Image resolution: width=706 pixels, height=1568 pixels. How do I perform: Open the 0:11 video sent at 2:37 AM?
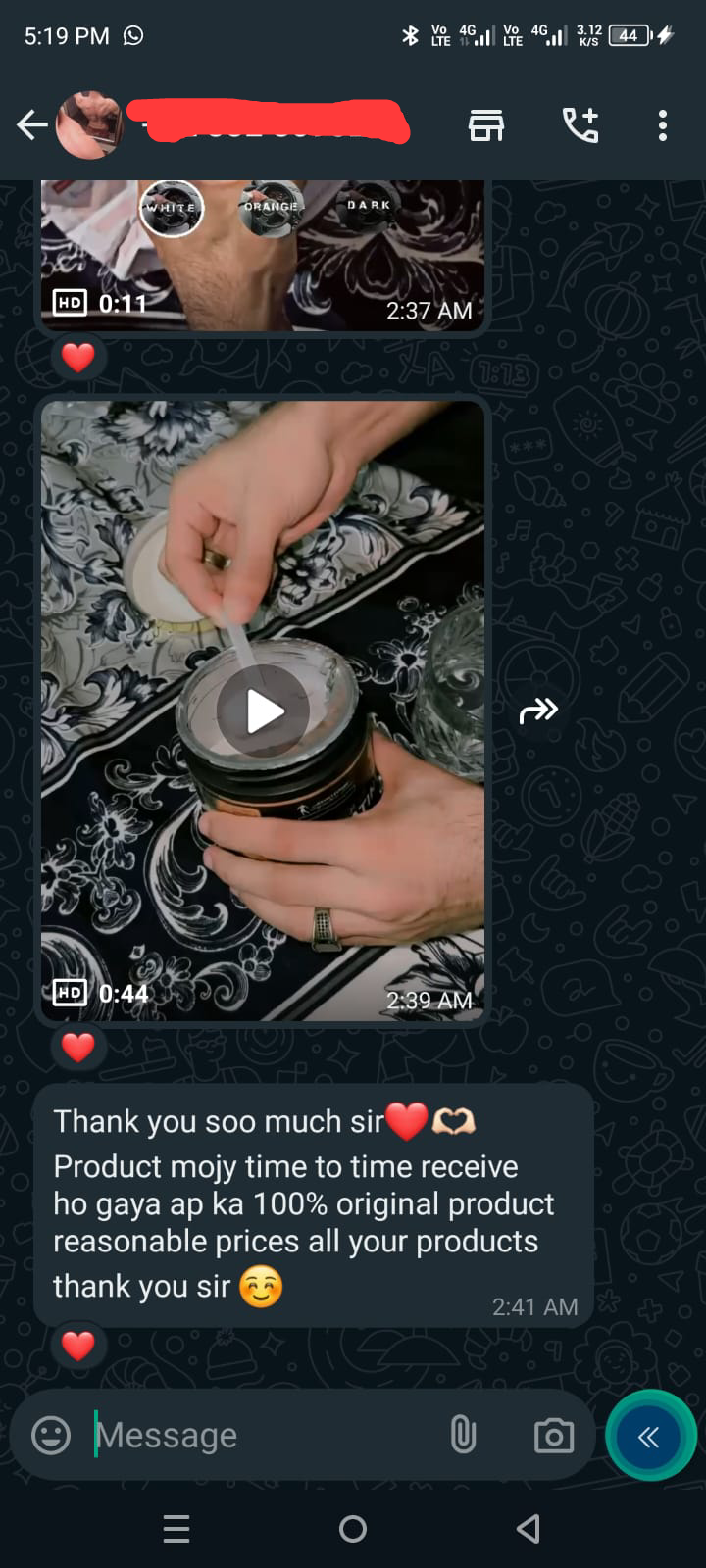click(263, 257)
